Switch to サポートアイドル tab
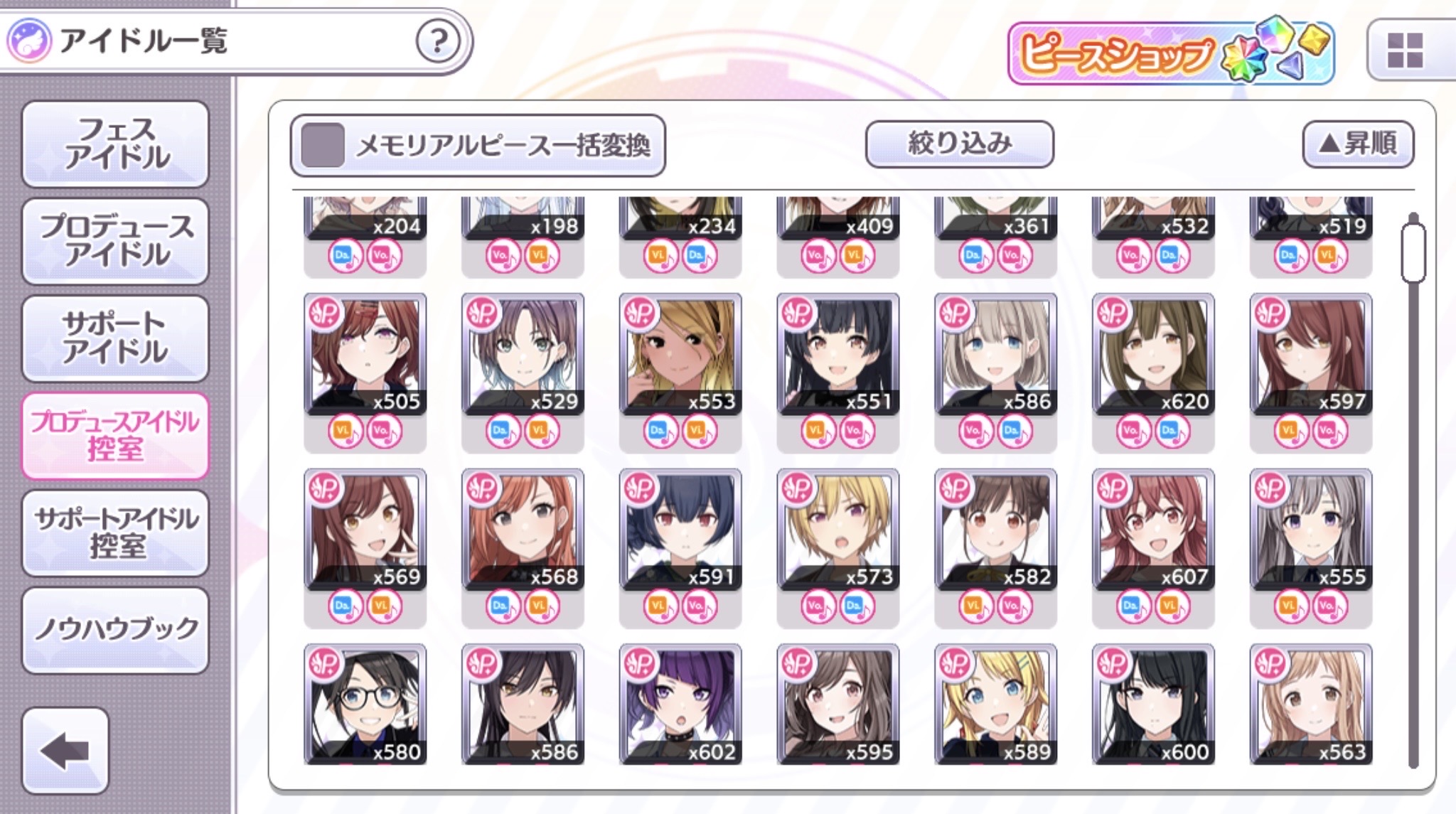 pos(115,338)
